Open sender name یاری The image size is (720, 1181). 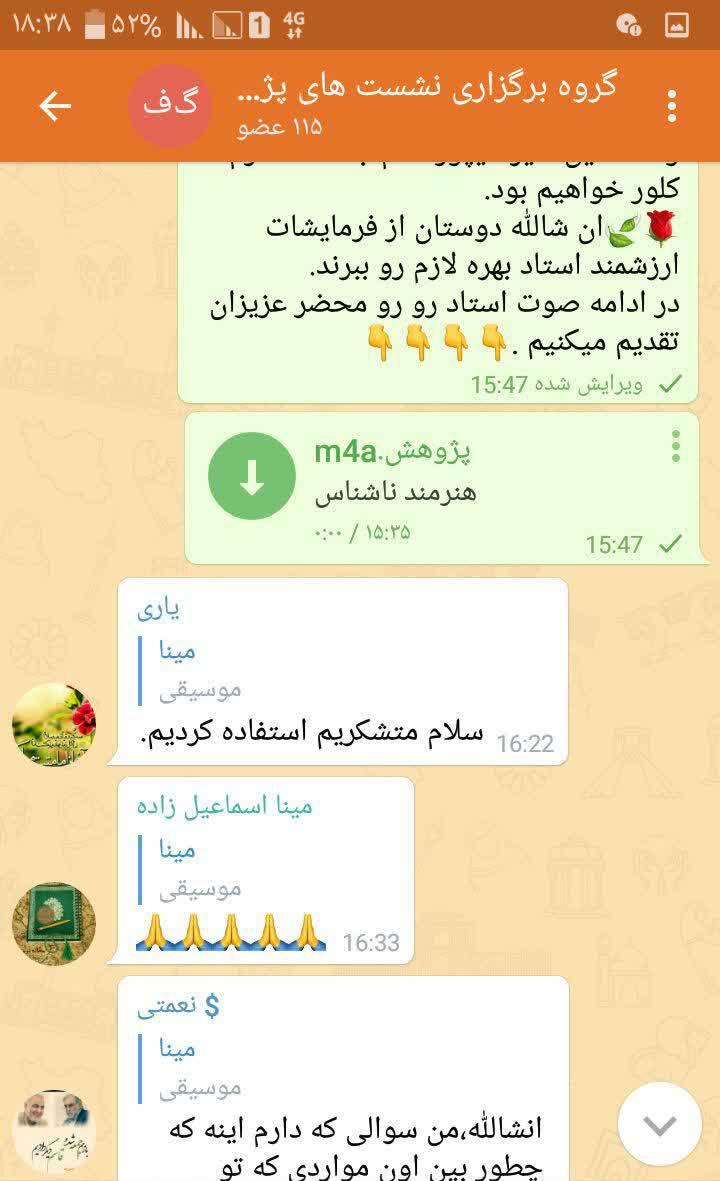click(158, 608)
